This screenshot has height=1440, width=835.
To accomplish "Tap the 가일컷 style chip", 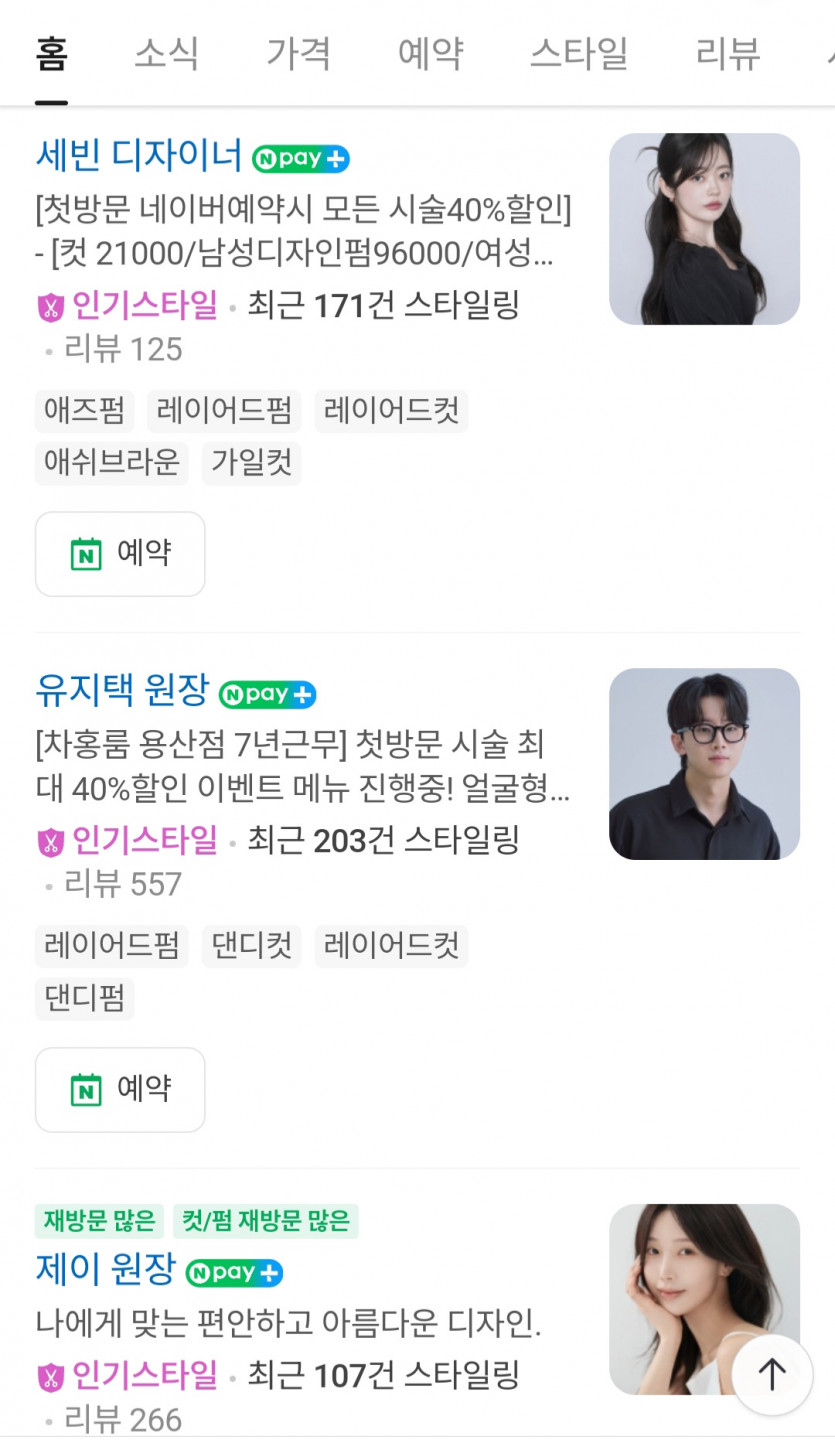I will pos(251,463).
